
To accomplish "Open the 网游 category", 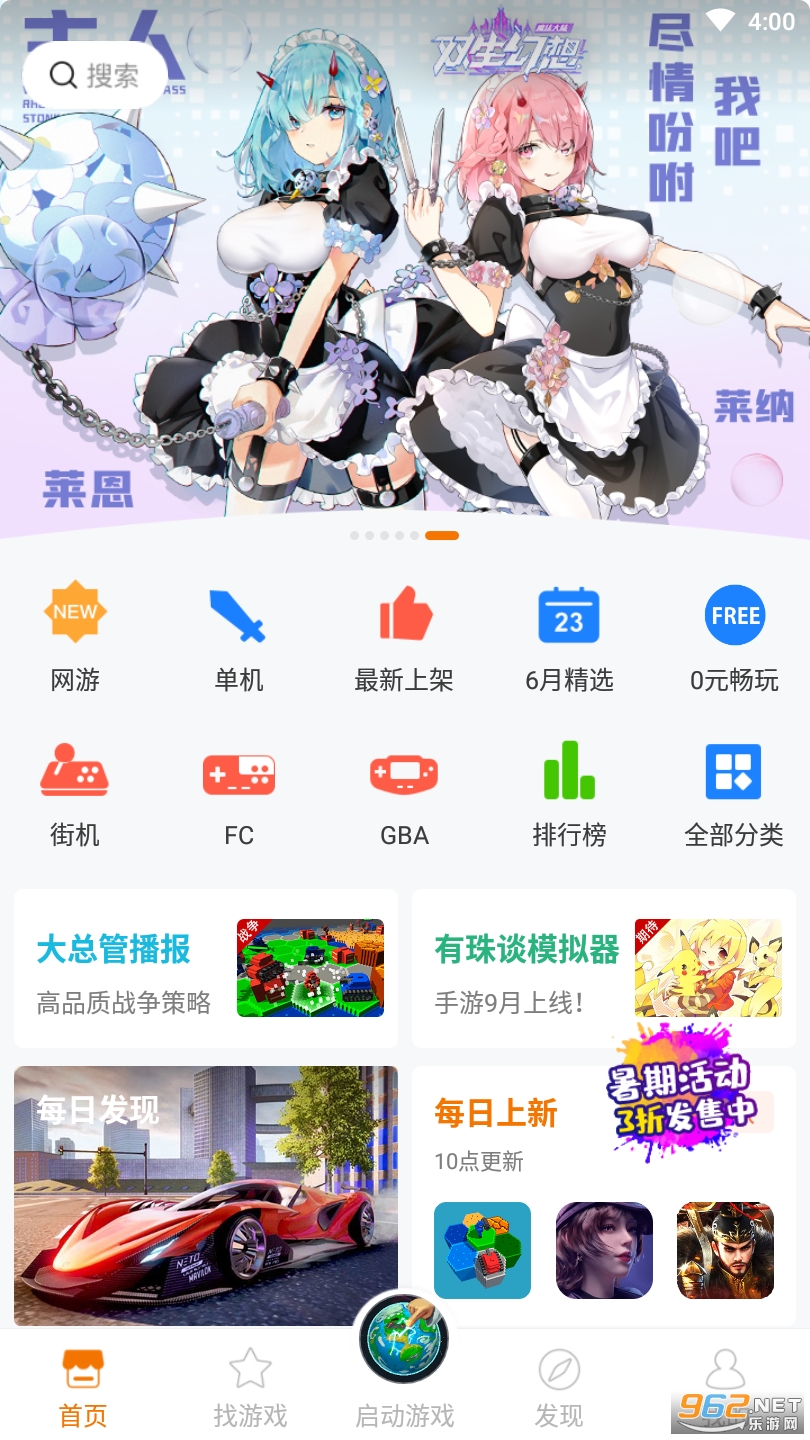I will [75, 640].
